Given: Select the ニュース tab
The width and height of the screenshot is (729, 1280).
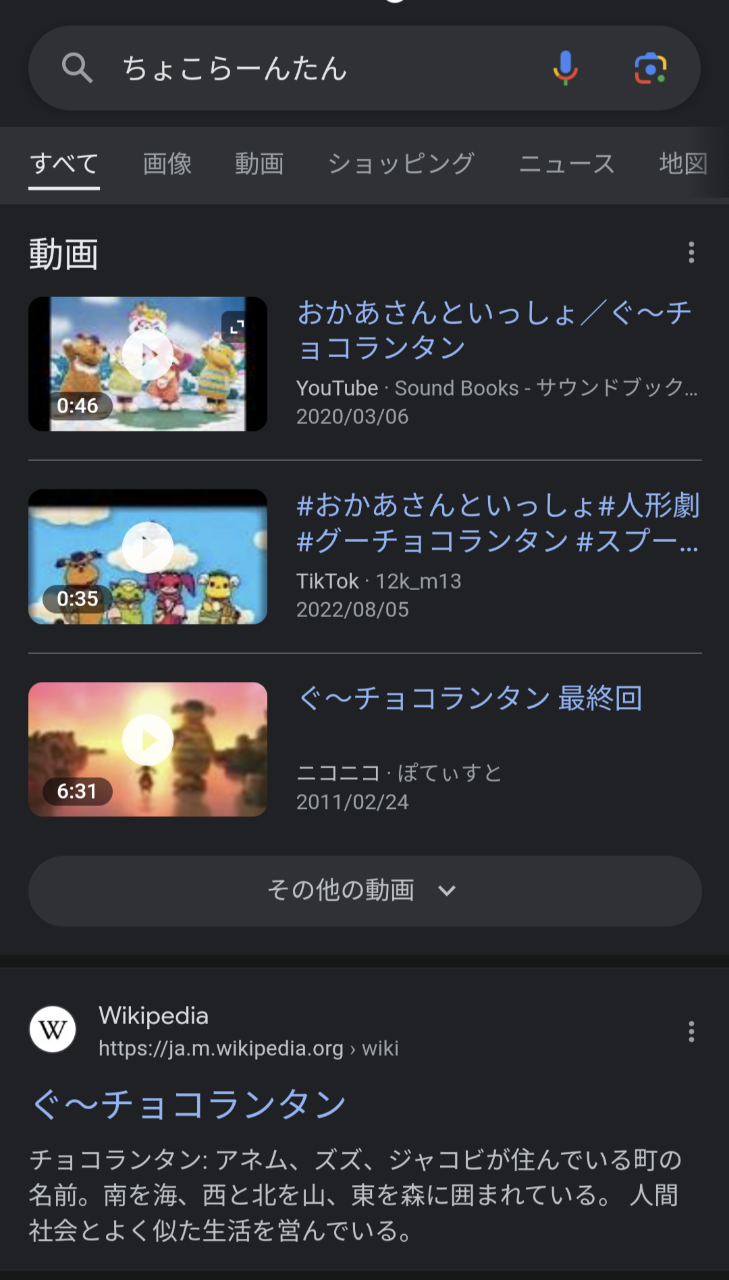Looking at the screenshot, I should point(566,164).
